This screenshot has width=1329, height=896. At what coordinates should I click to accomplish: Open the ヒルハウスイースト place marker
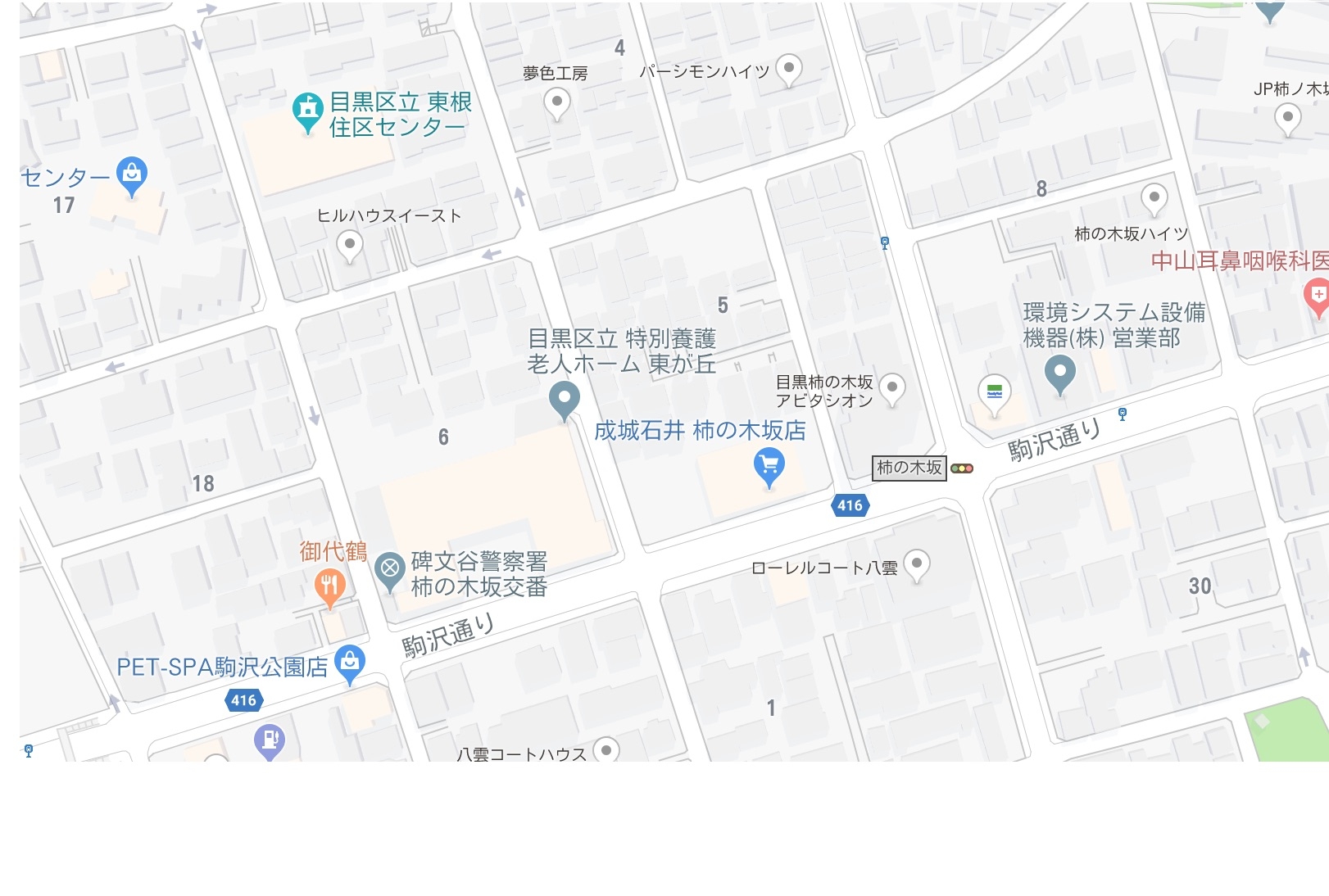[350, 244]
